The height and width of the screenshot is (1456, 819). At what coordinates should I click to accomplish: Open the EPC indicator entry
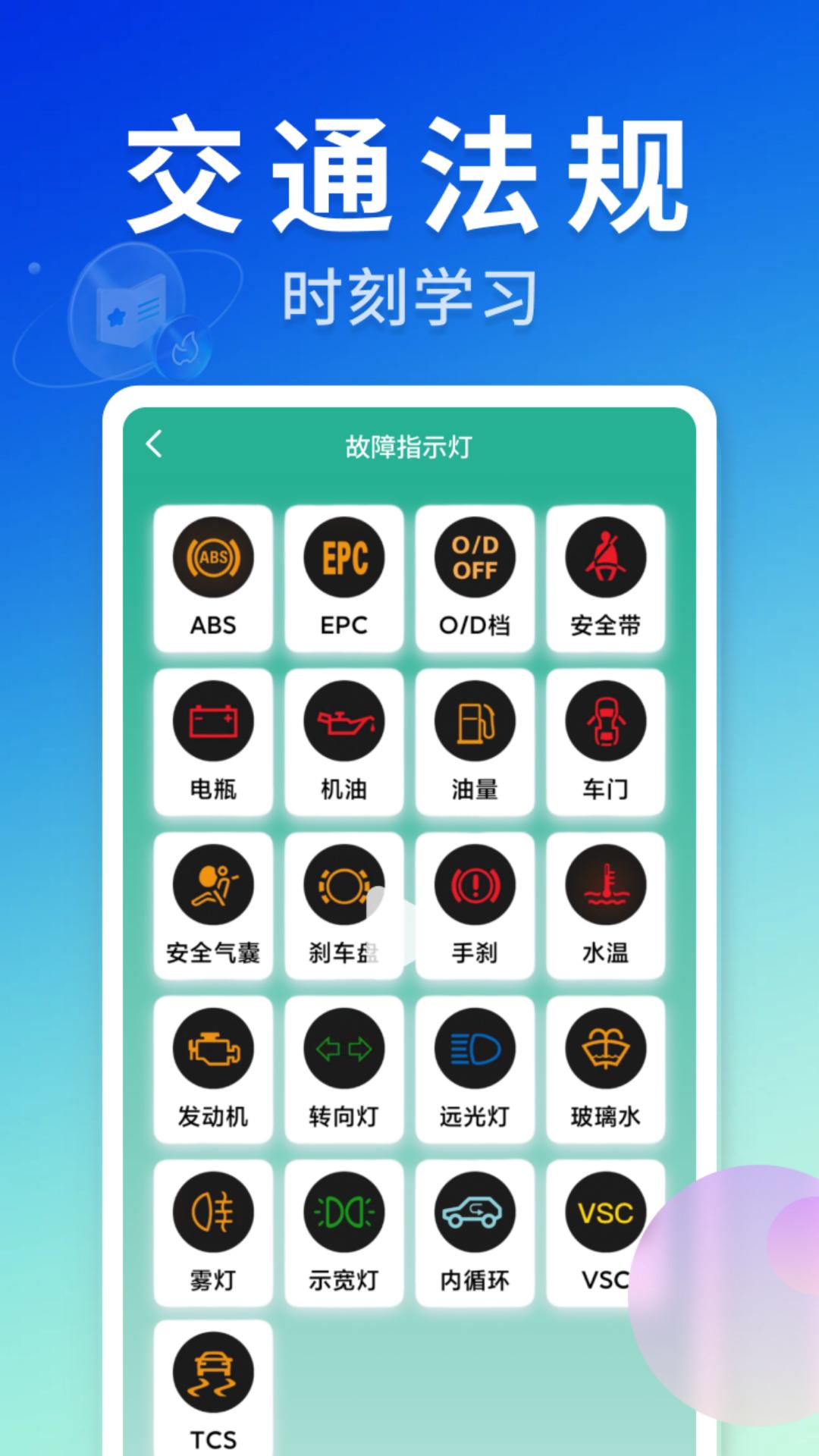point(344,557)
